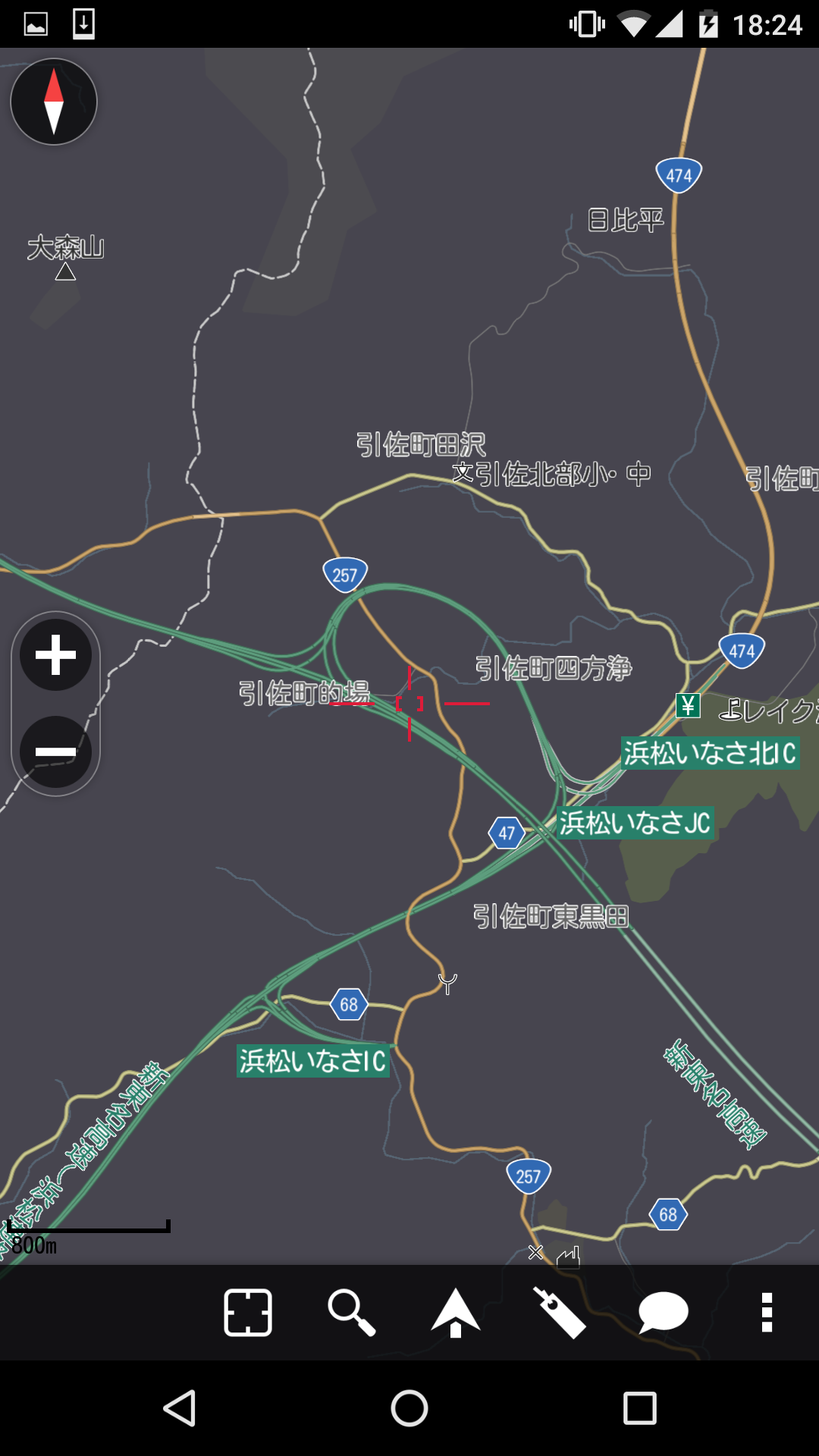Zoom in with the plus button

[x=55, y=655]
